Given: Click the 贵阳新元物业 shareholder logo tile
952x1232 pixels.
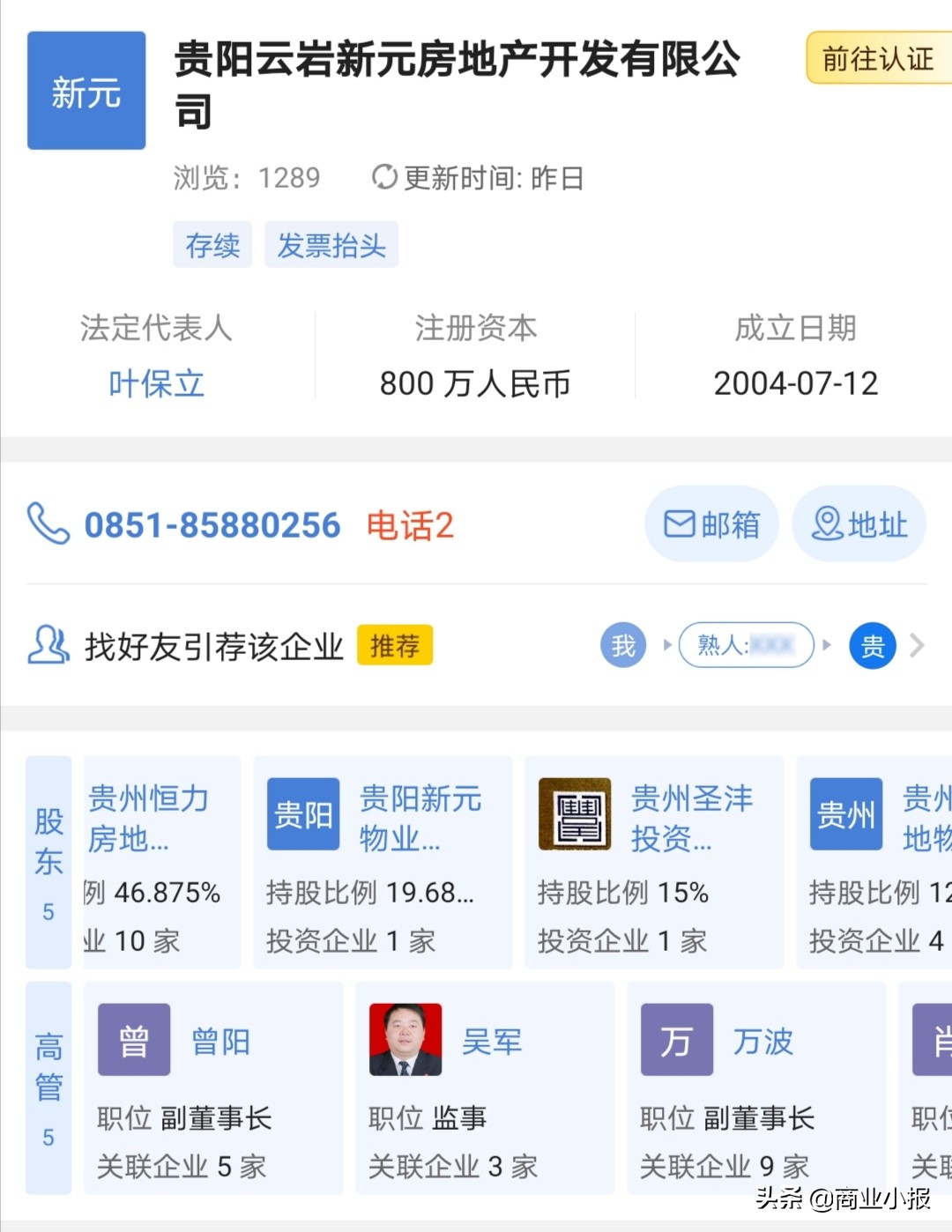Looking at the screenshot, I should click(302, 813).
